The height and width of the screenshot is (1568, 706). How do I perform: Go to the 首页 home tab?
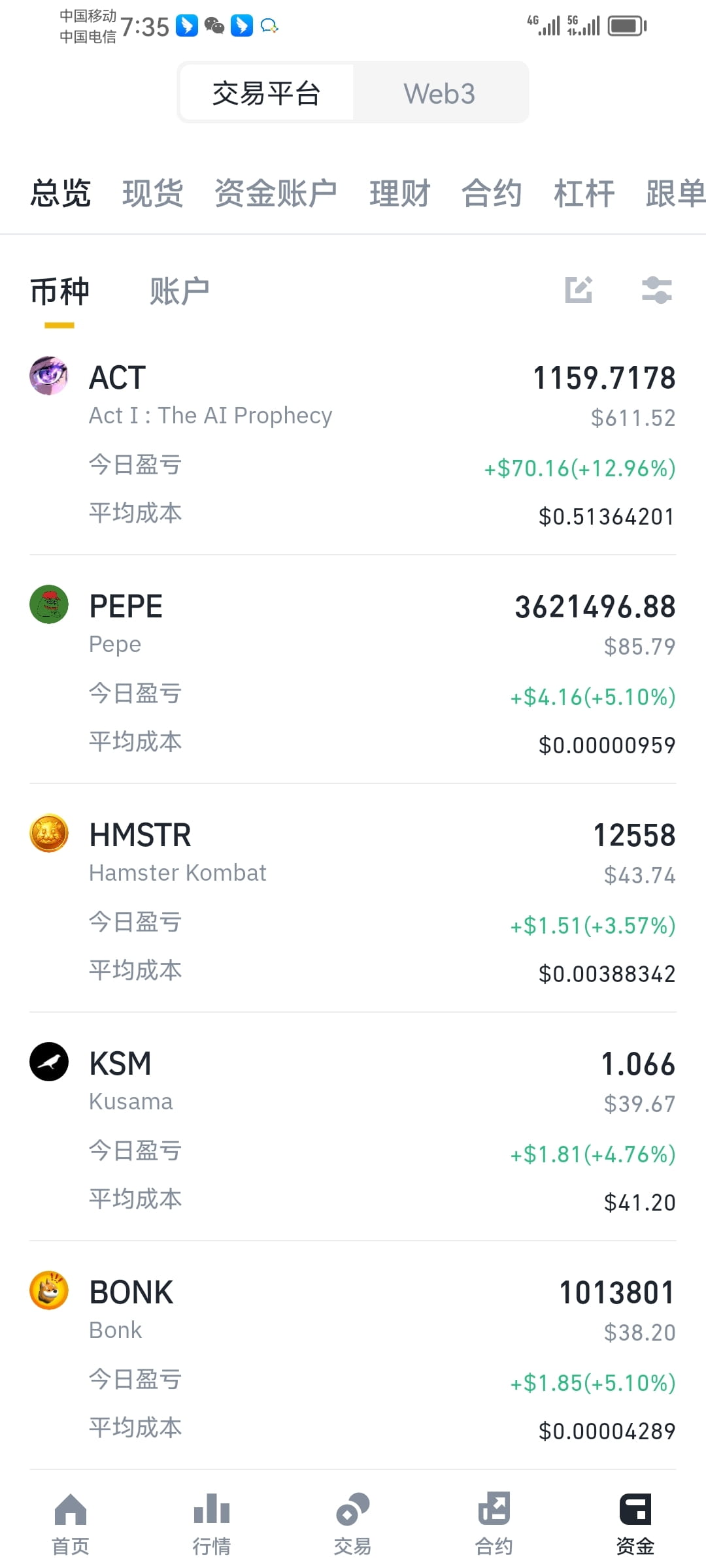[71, 1524]
